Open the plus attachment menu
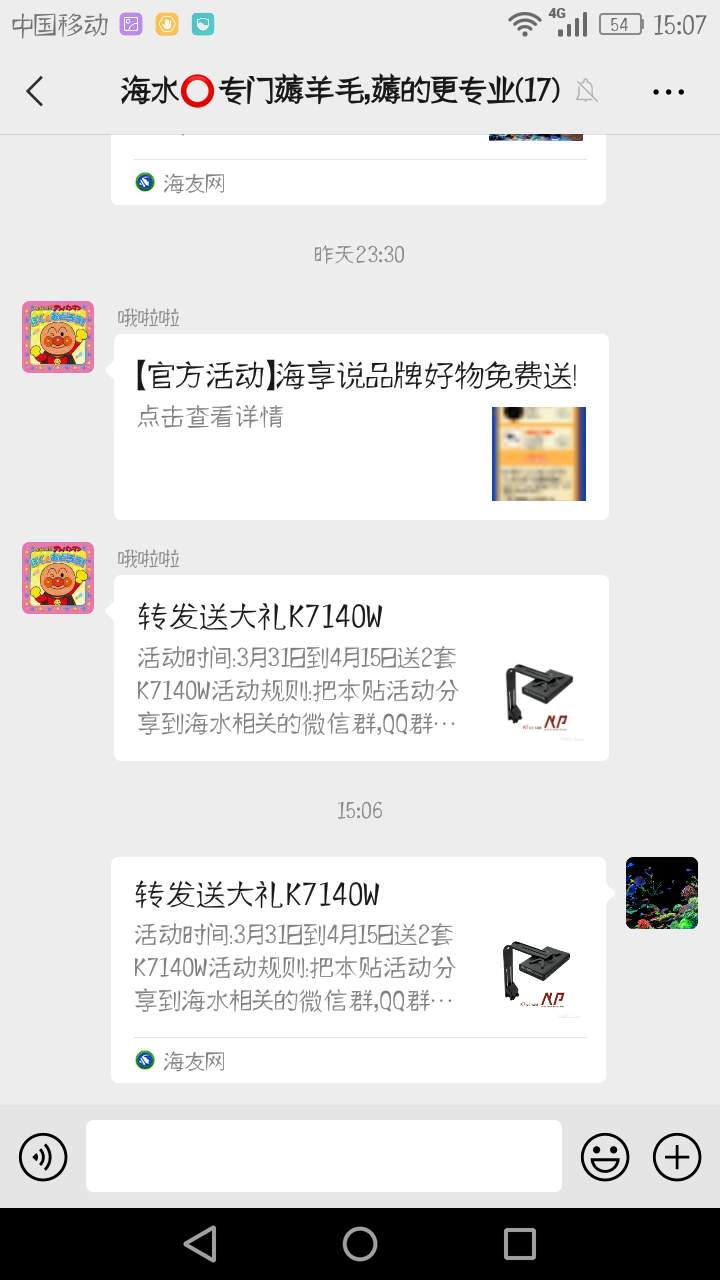This screenshot has width=720, height=1280. [677, 1158]
